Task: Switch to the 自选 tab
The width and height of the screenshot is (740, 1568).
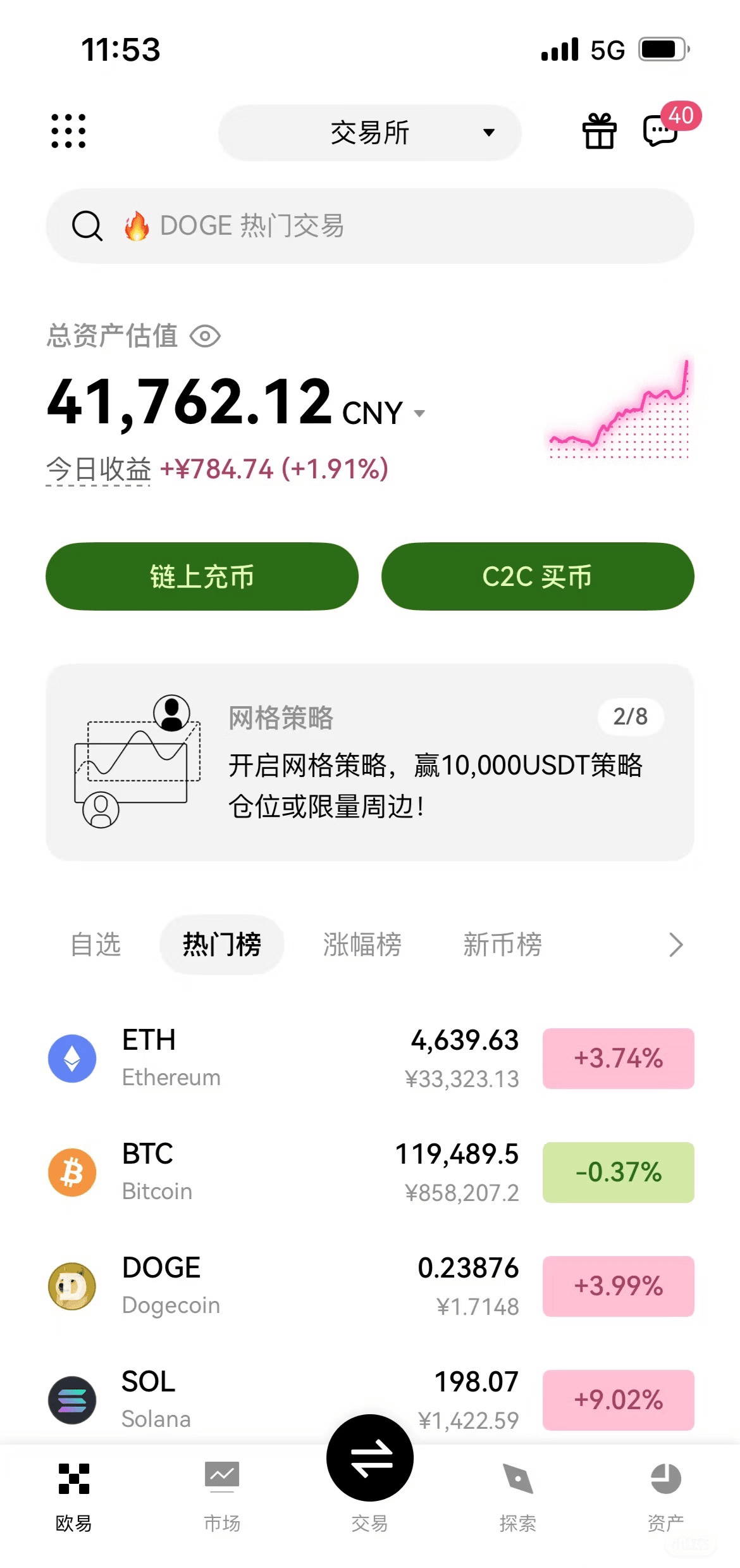Action: [96, 945]
